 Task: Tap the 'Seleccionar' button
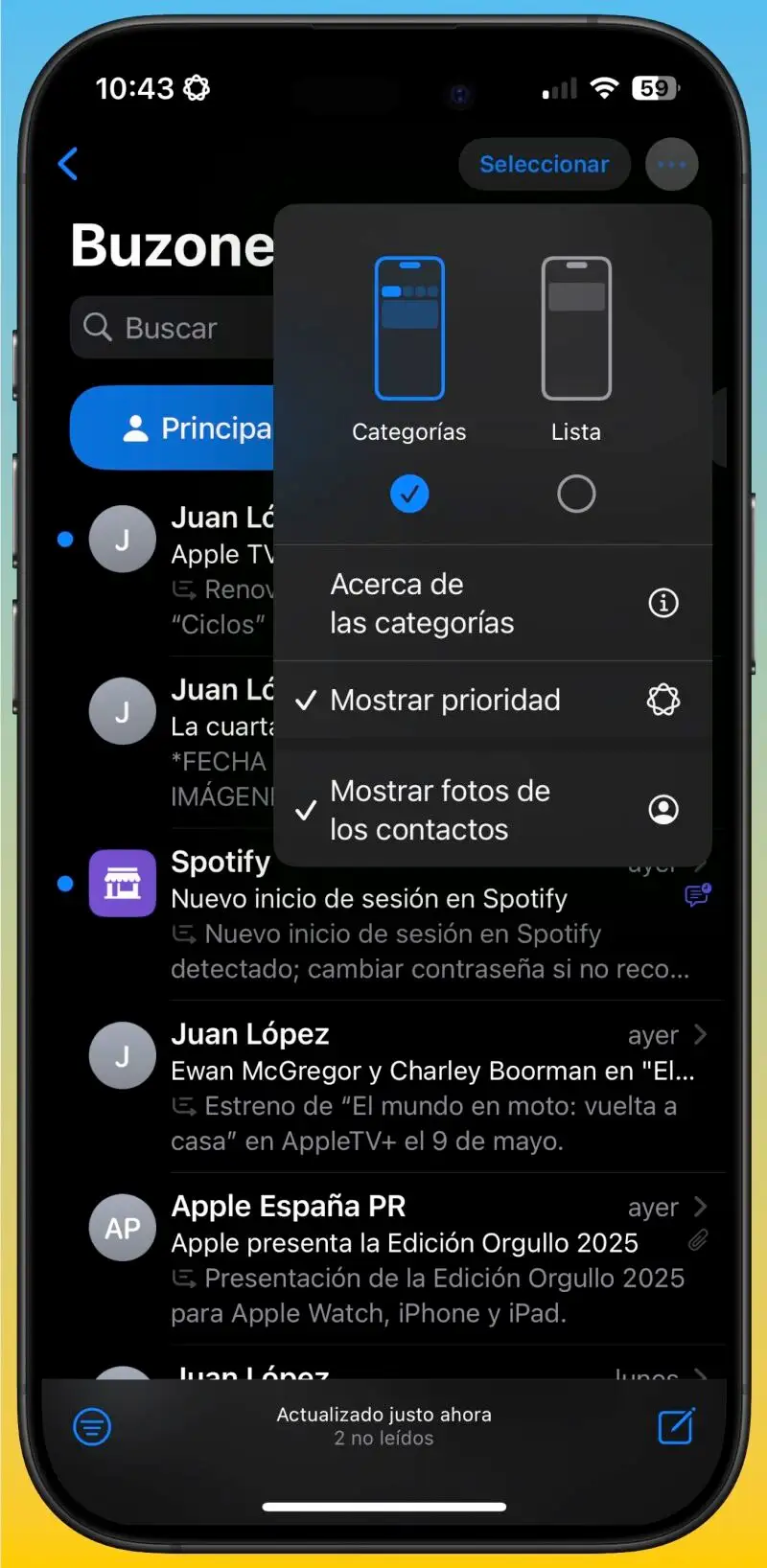point(545,164)
